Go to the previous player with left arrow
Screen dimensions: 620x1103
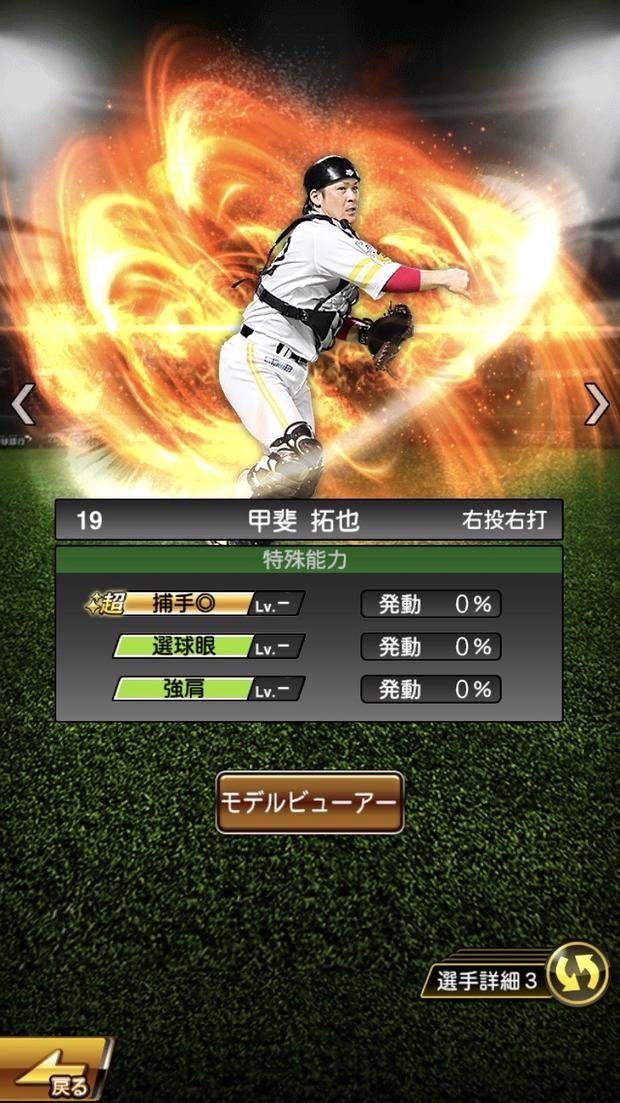[x=22, y=403]
